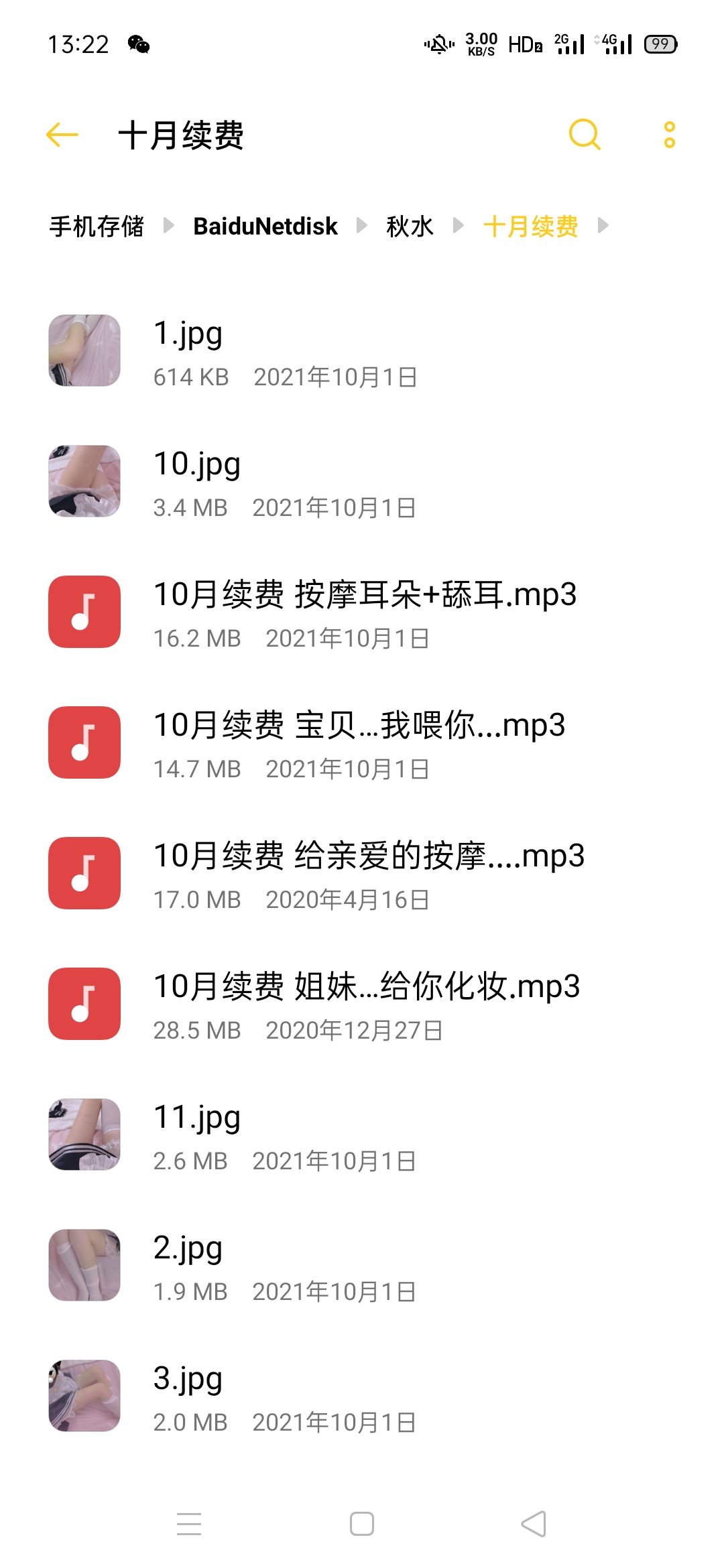The image size is (724, 1568).
Task: Tap the back arrow beside 十月续费 title
Action: pyautogui.click(x=61, y=135)
